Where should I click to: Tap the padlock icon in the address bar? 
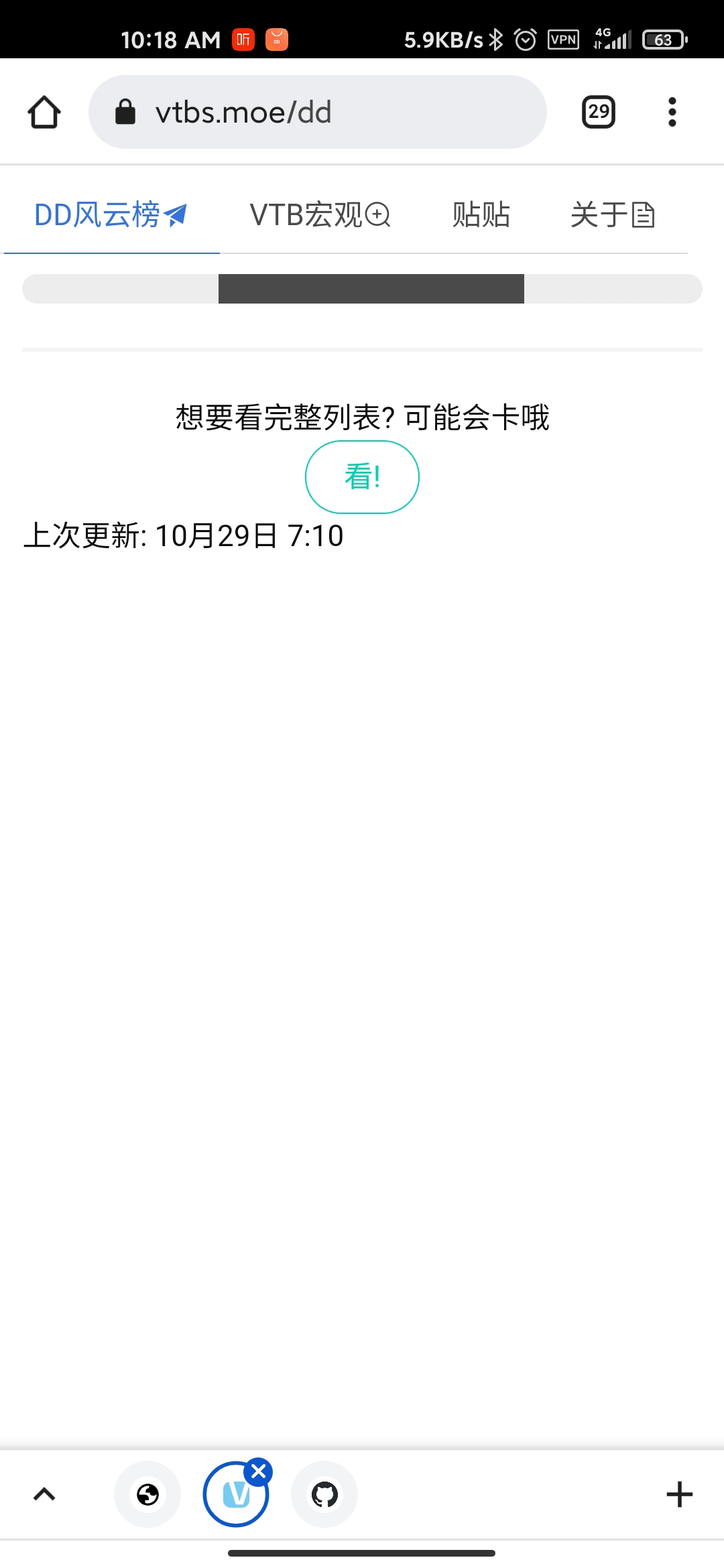(x=125, y=111)
